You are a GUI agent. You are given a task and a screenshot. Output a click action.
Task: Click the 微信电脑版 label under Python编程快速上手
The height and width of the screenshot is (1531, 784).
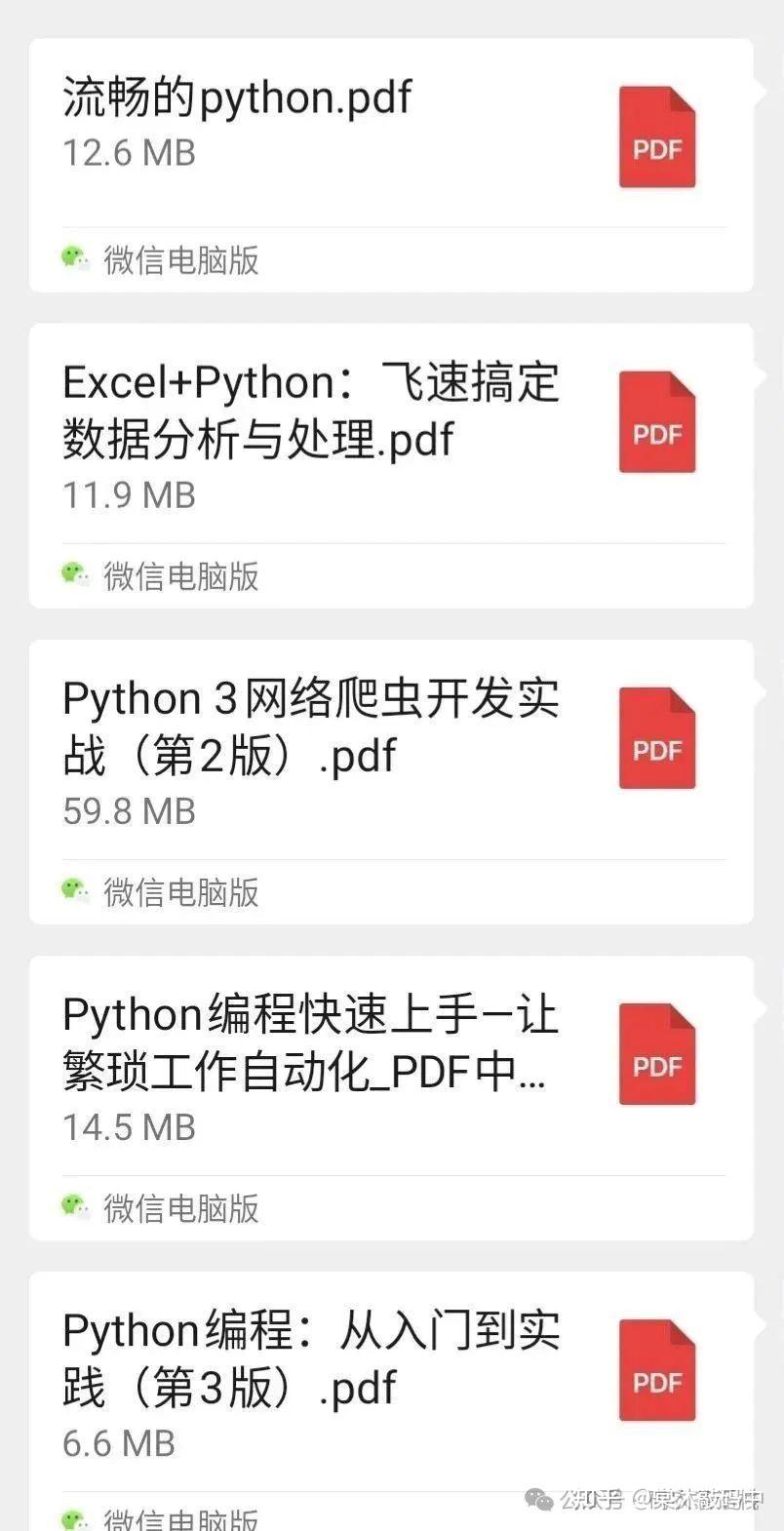click(180, 1207)
